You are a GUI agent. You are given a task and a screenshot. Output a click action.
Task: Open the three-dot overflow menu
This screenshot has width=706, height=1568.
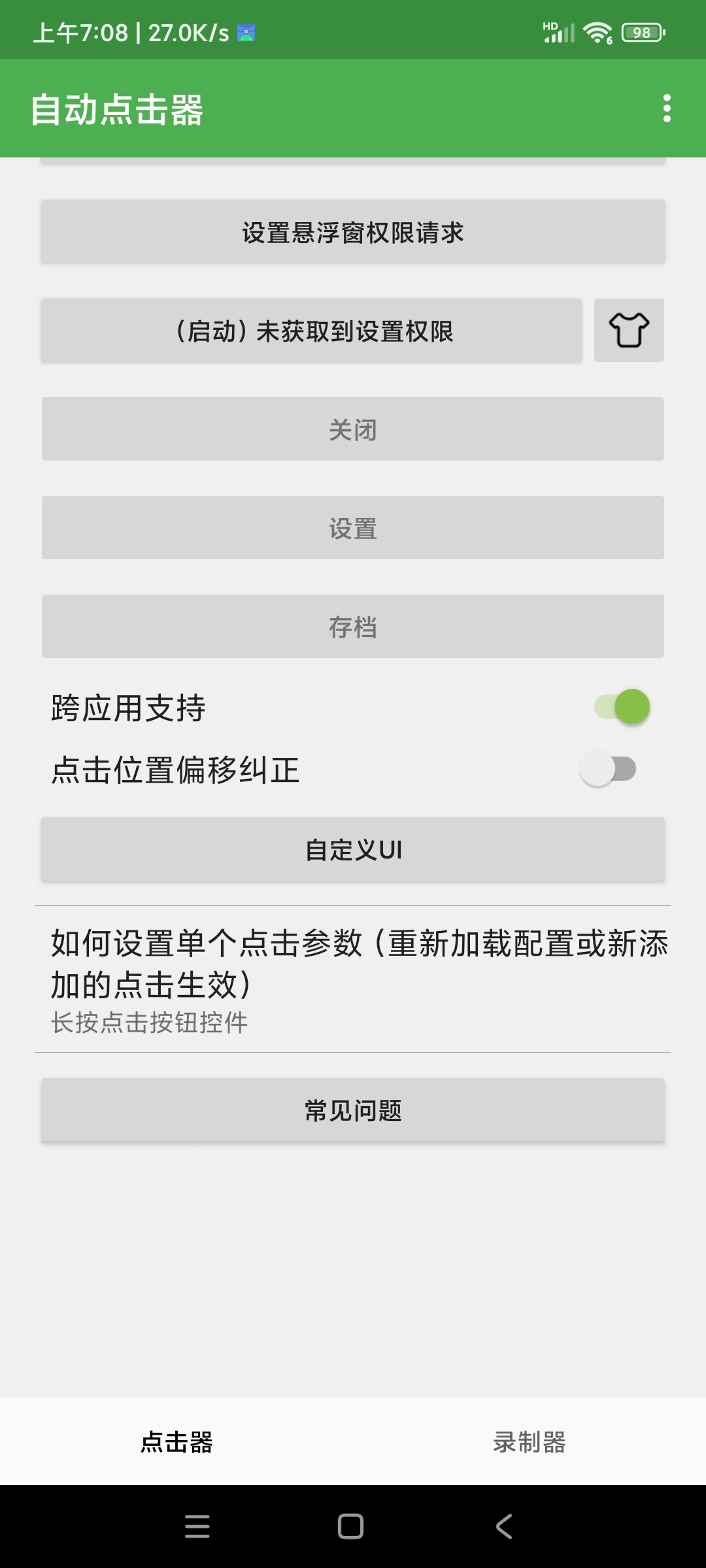tap(667, 108)
